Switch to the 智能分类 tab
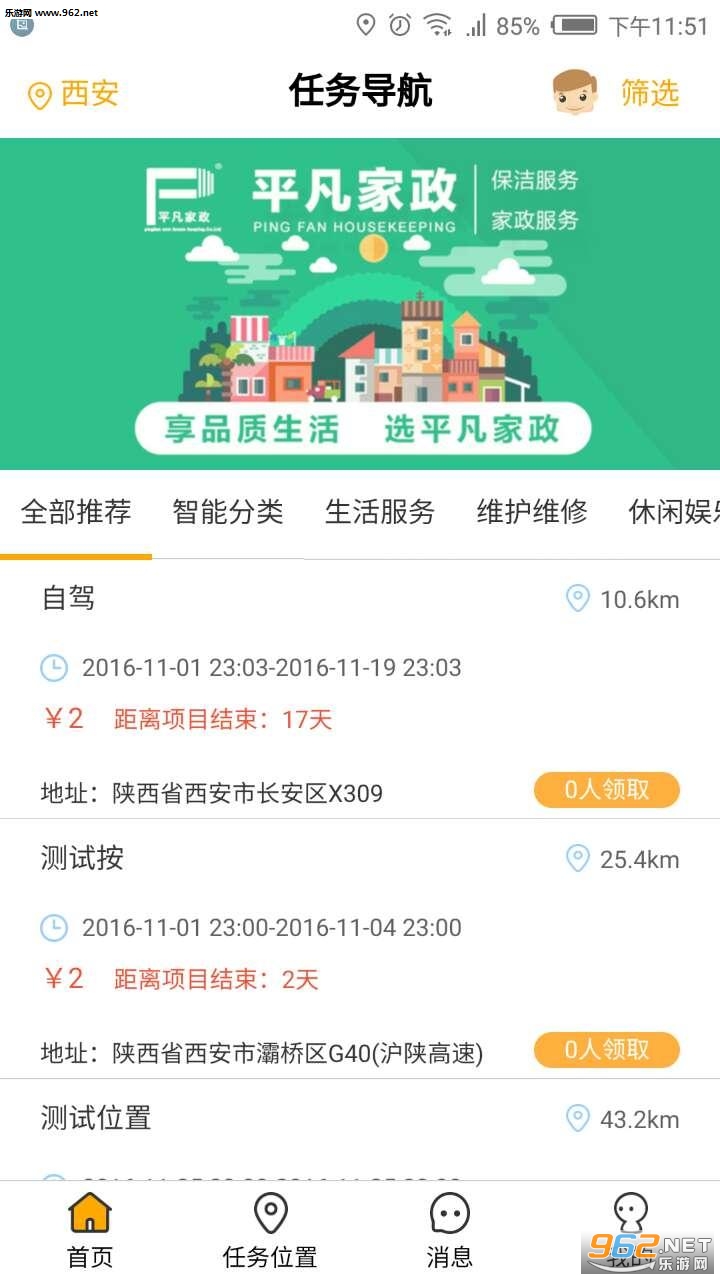720x1280 pixels. coord(228,512)
